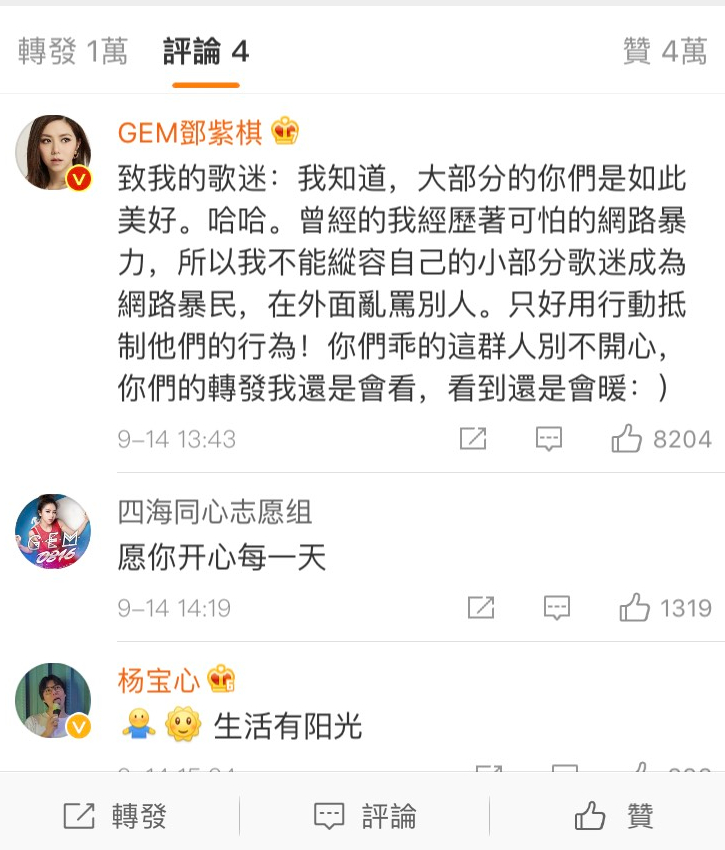This screenshot has height=850, width=725.
Task: Open GEM鄧紫棋's profile picture
Action: tap(53, 153)
